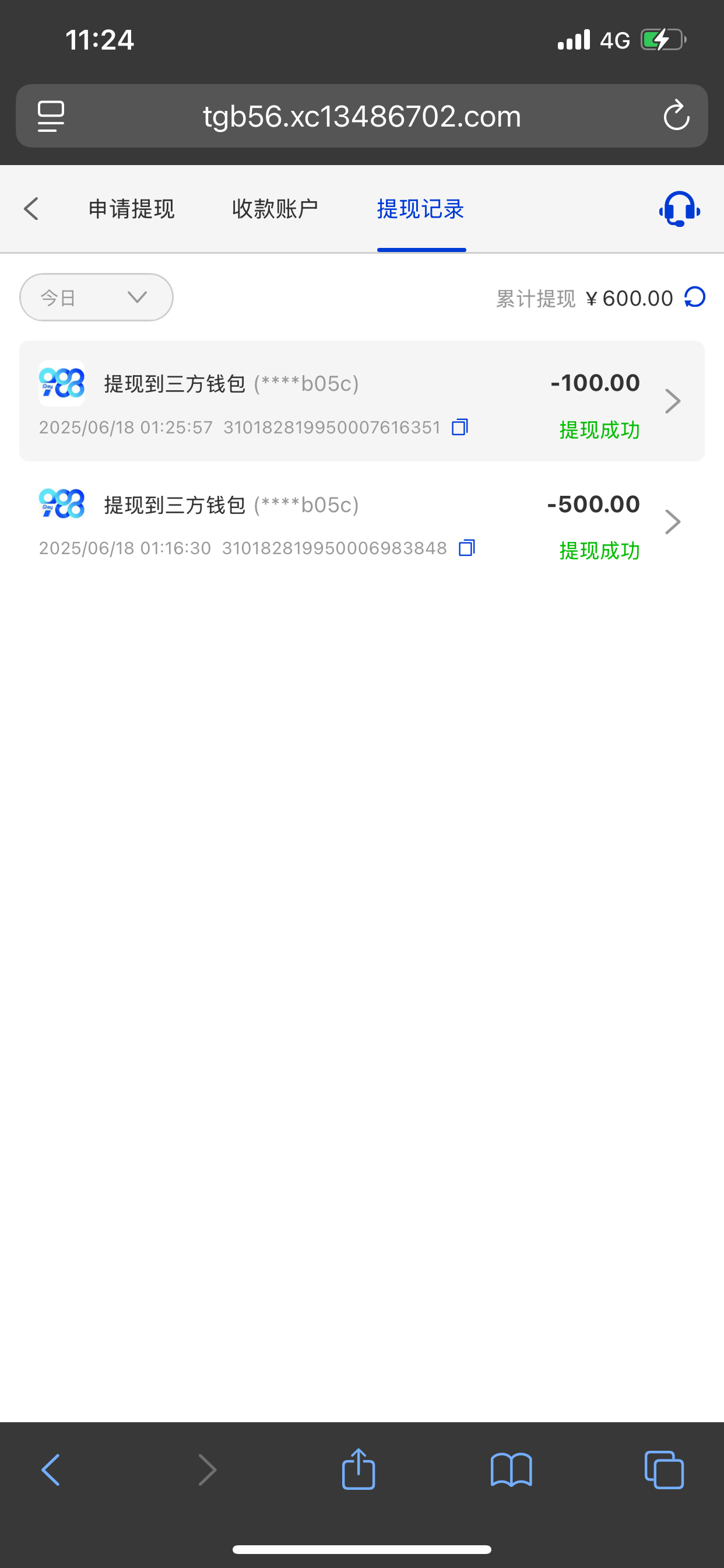724x1568 pixels.
Task: Copy order number ending 7616351
Action: [x=460, y=428]
